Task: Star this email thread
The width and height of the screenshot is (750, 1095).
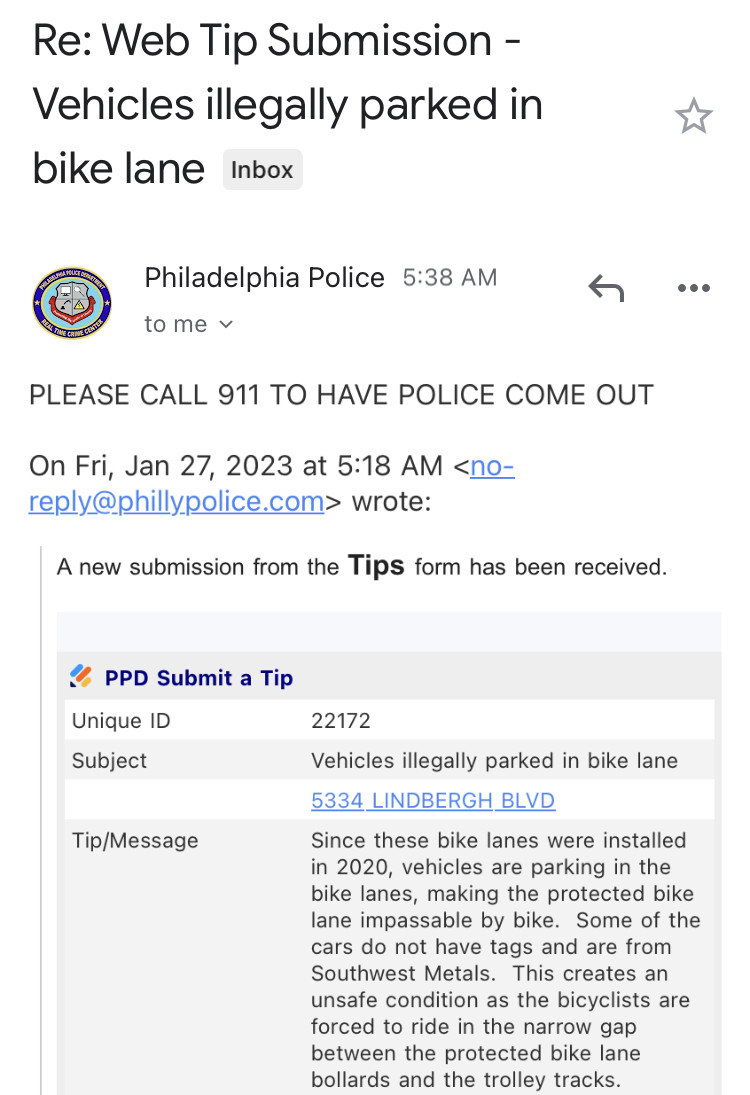Action: coord(693,116)
